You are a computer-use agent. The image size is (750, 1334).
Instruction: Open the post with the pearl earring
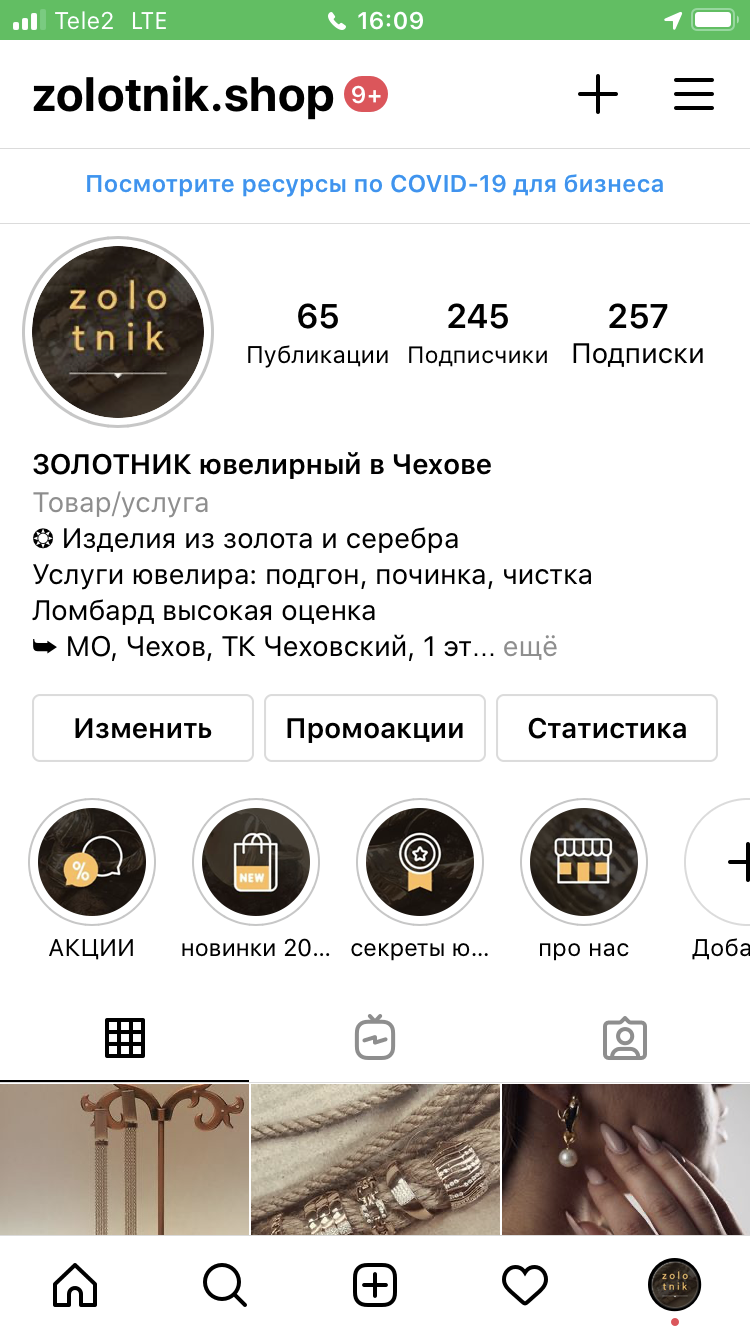click(625, 1160)
